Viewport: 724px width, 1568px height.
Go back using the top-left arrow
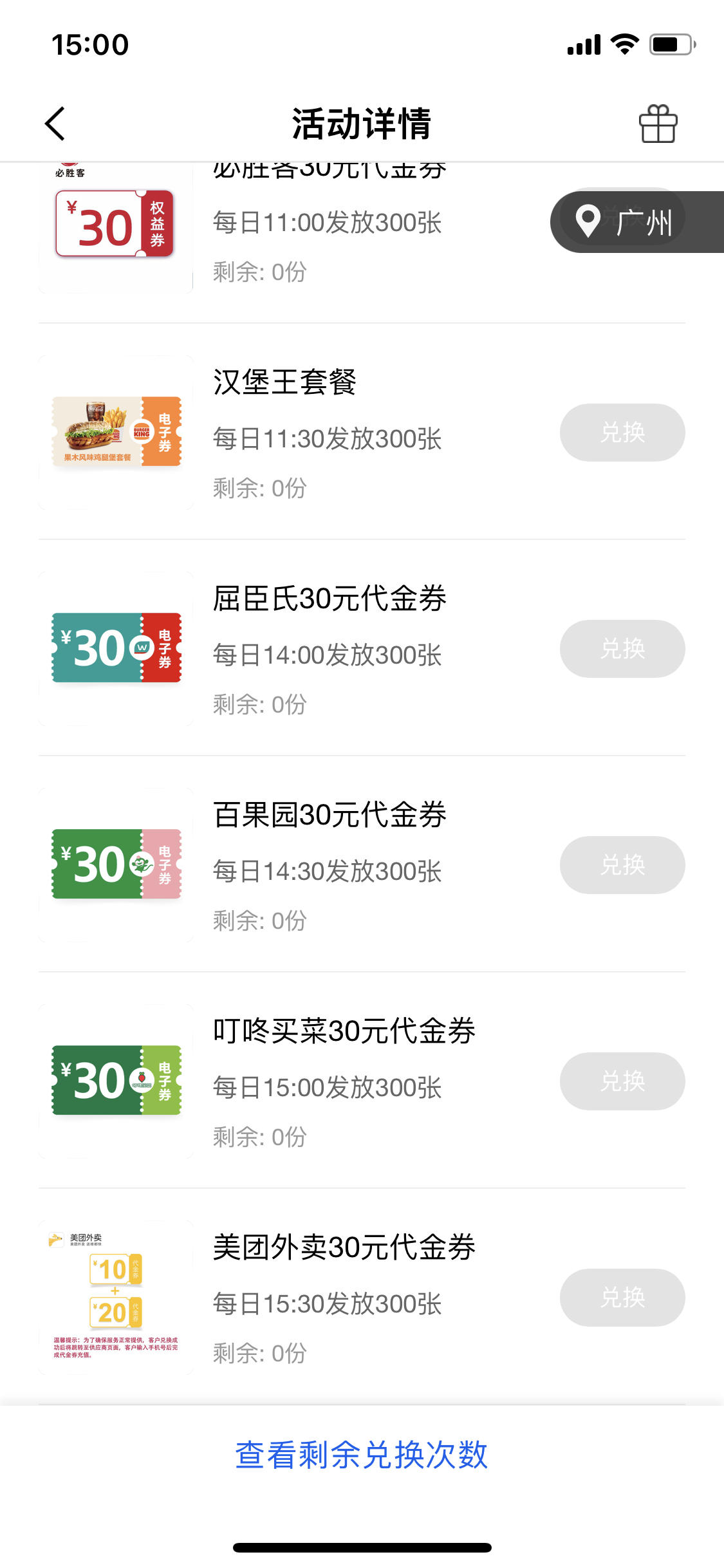55,124
